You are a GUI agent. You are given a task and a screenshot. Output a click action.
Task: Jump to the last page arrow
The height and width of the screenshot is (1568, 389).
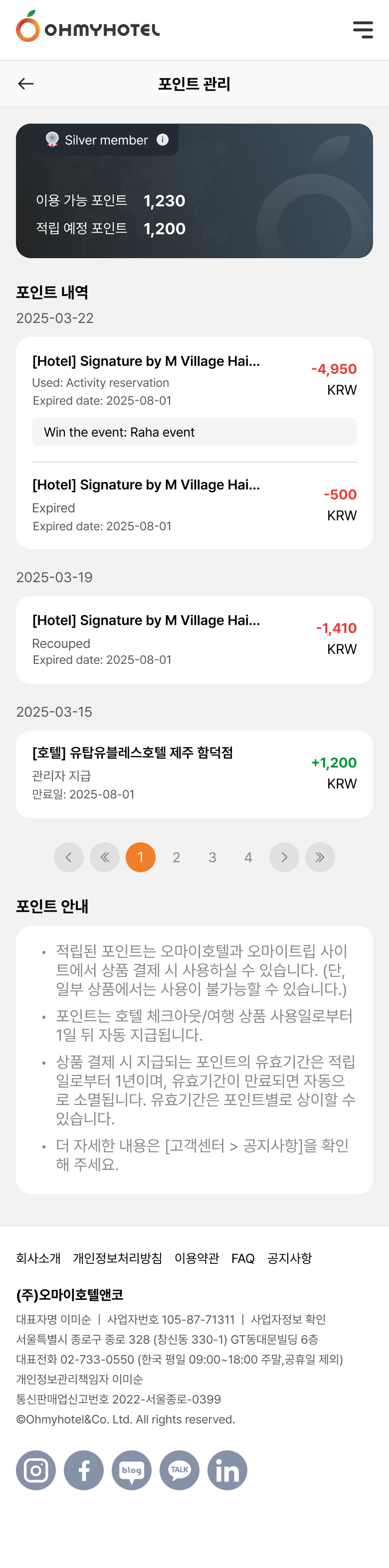click(320, 857)
